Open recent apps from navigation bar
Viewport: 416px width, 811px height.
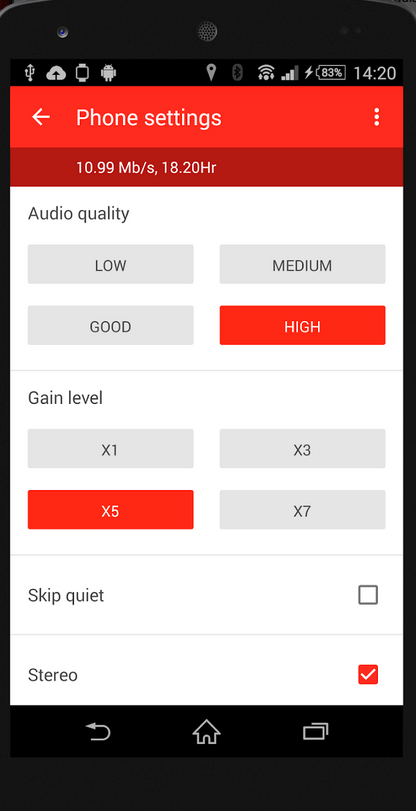pyautogui.click(x=315, y=731)
